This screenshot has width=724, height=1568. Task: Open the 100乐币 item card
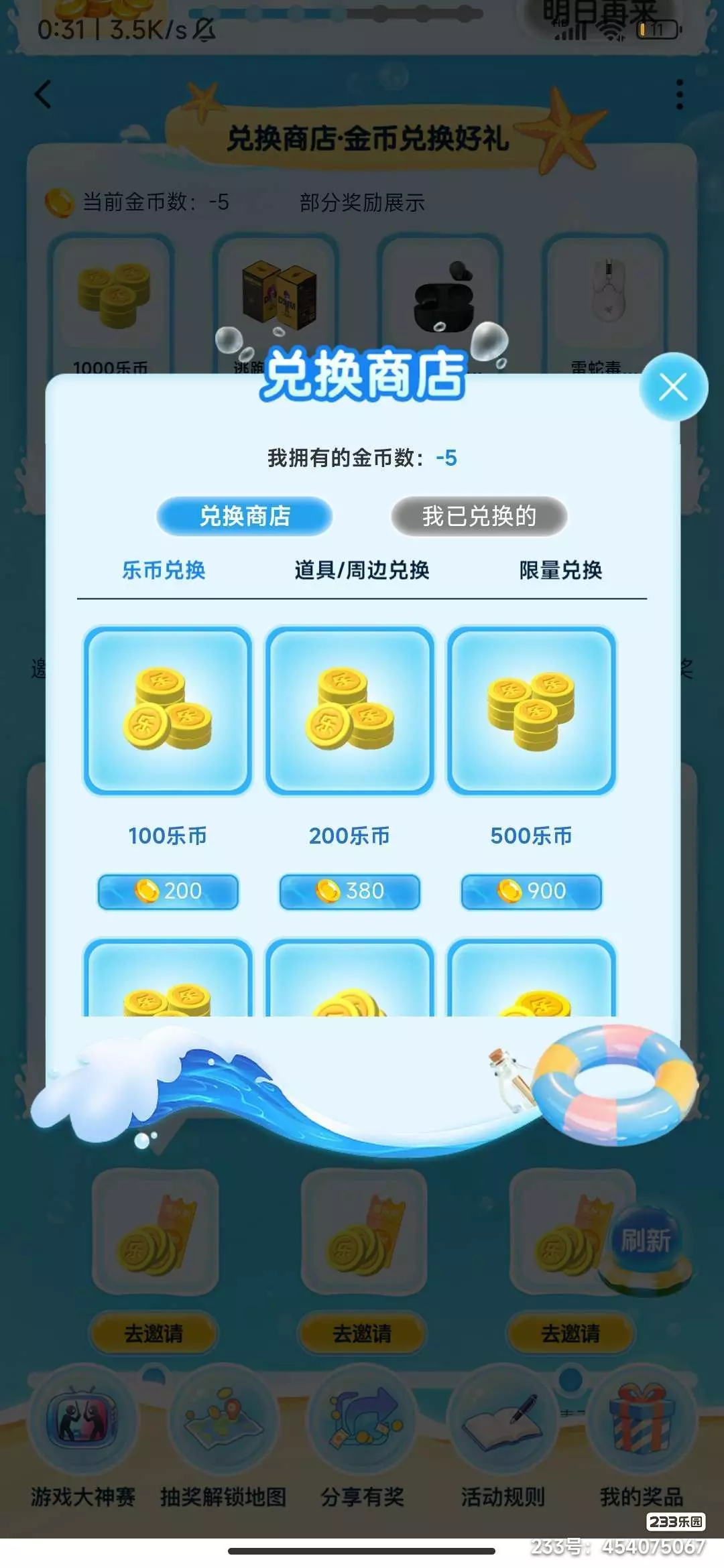click(x=168, y=711)
